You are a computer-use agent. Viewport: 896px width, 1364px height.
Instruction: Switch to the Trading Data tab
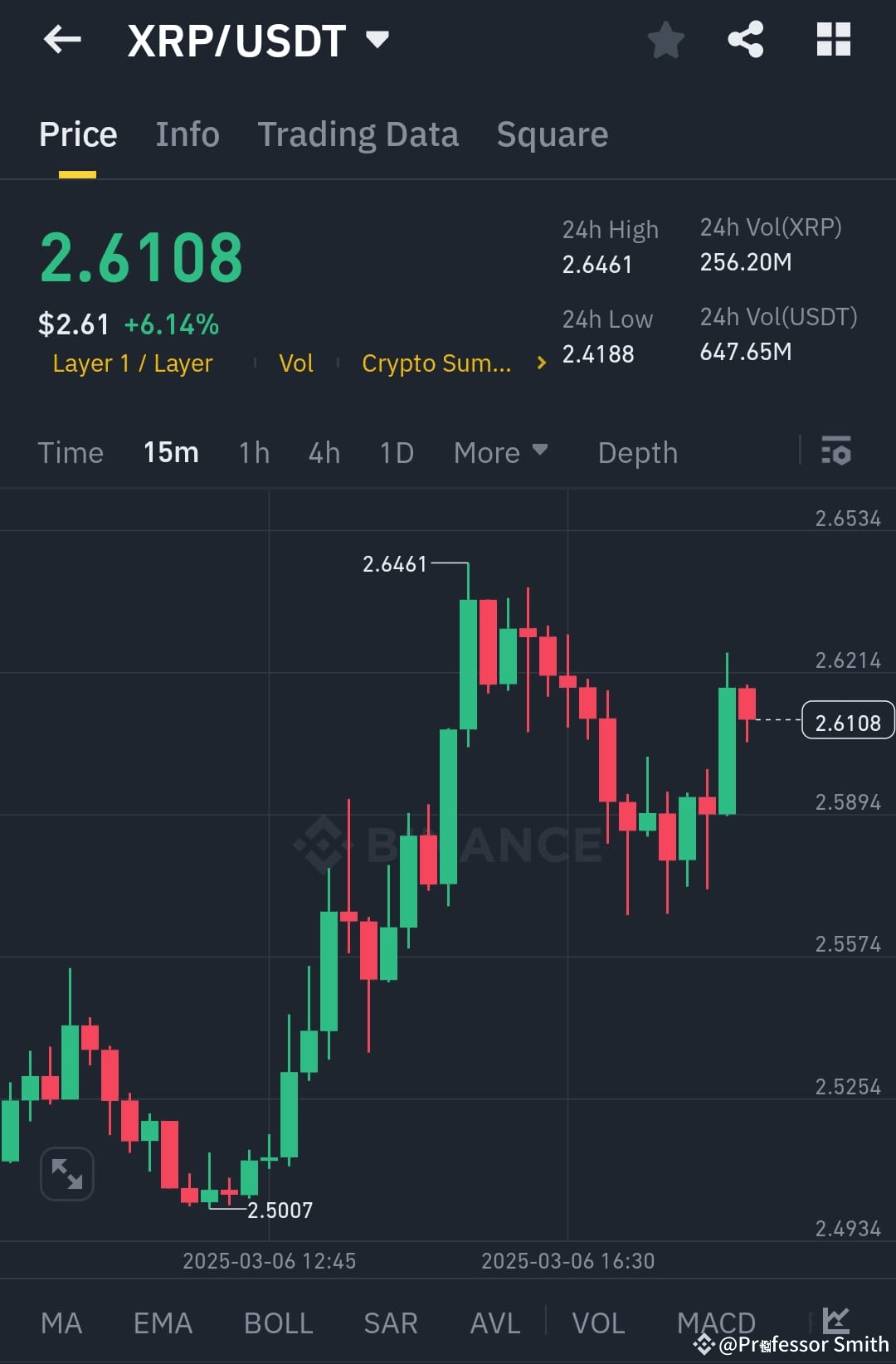click(x=358, y=134)
